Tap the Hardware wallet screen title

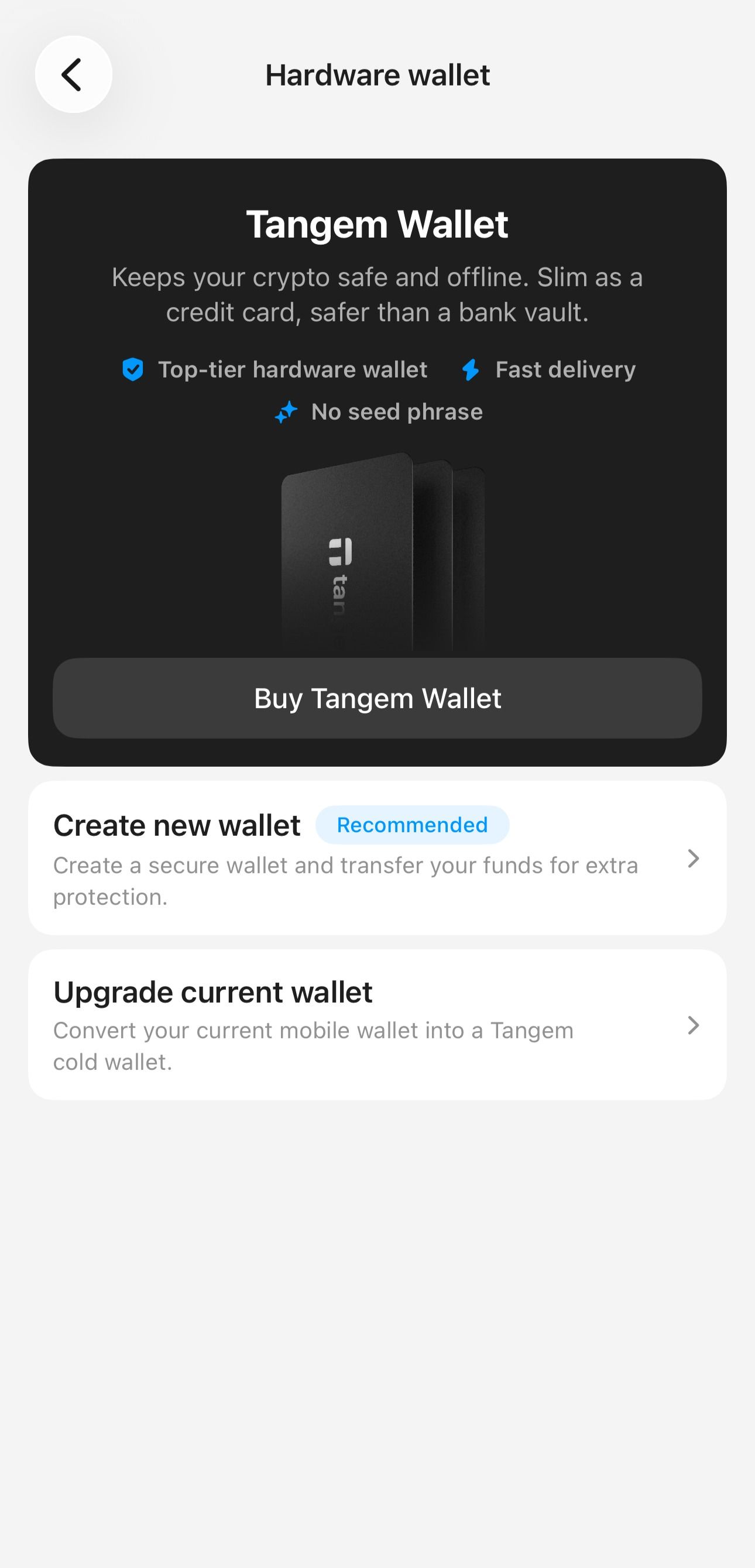(377, 74)
